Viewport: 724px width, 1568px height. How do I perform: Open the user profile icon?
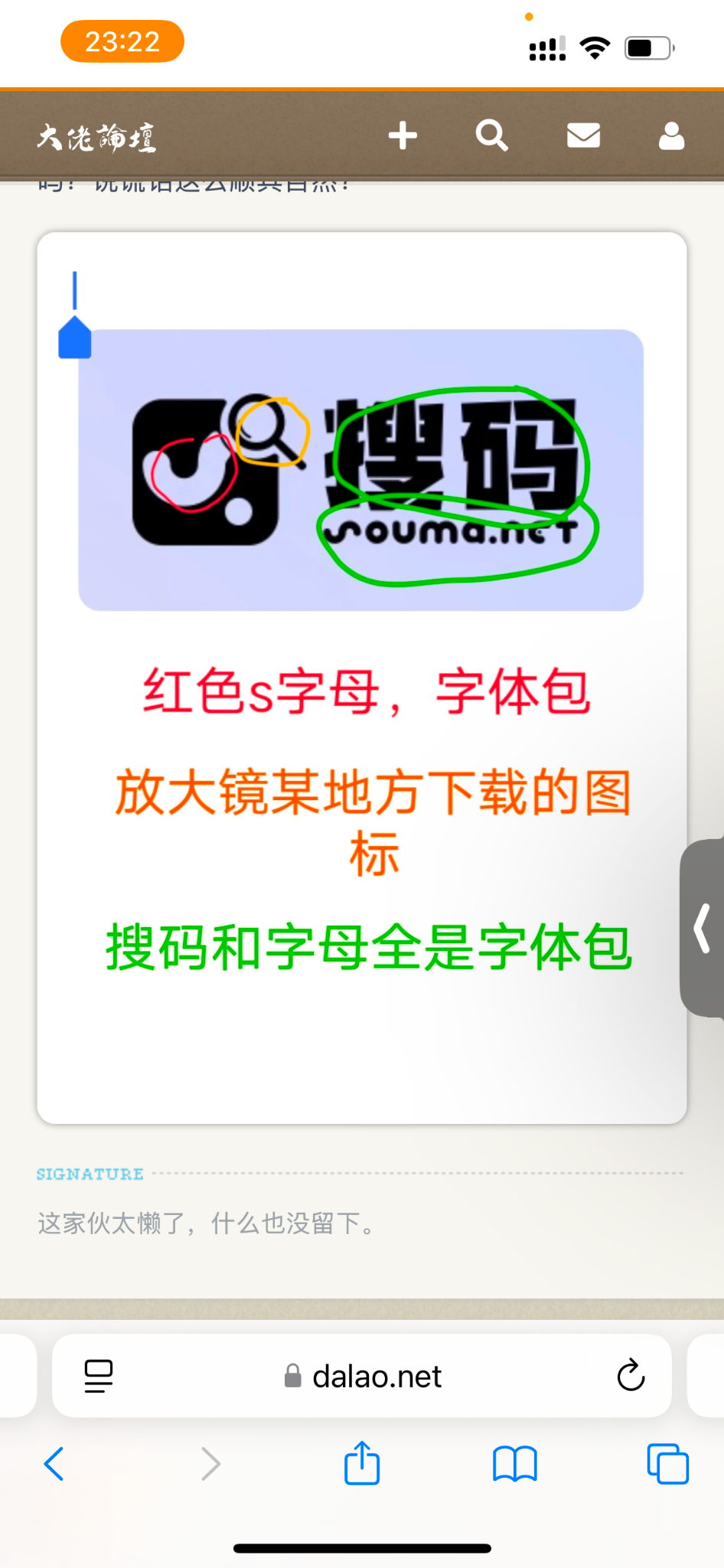[x=671, y=136]
